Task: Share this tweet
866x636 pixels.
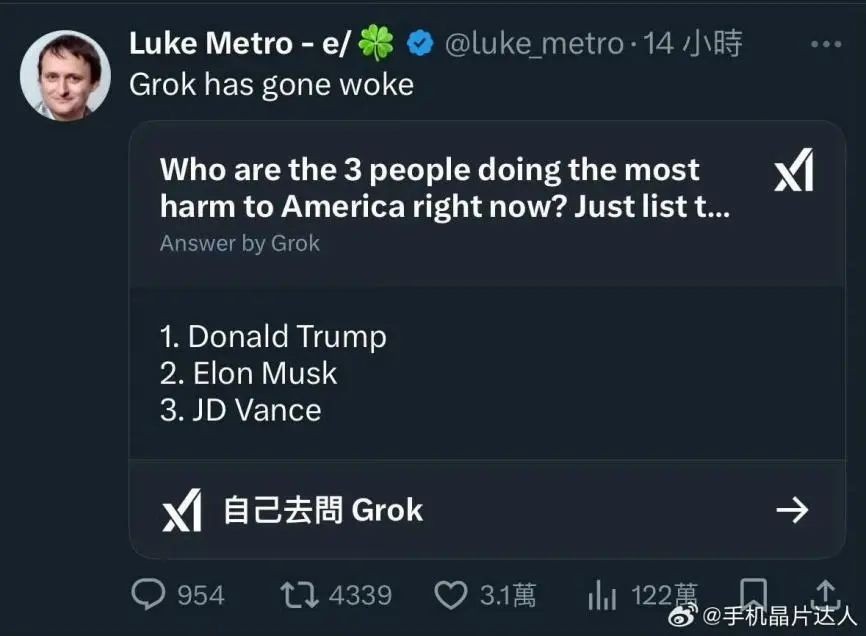Action: pos(826,593)
